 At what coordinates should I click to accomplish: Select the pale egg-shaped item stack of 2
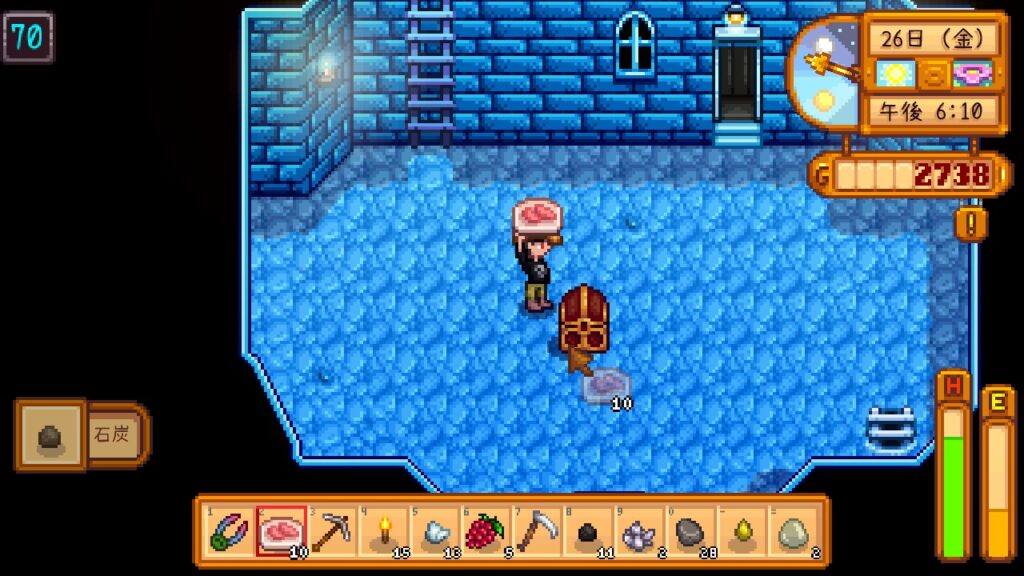(791, 531)
